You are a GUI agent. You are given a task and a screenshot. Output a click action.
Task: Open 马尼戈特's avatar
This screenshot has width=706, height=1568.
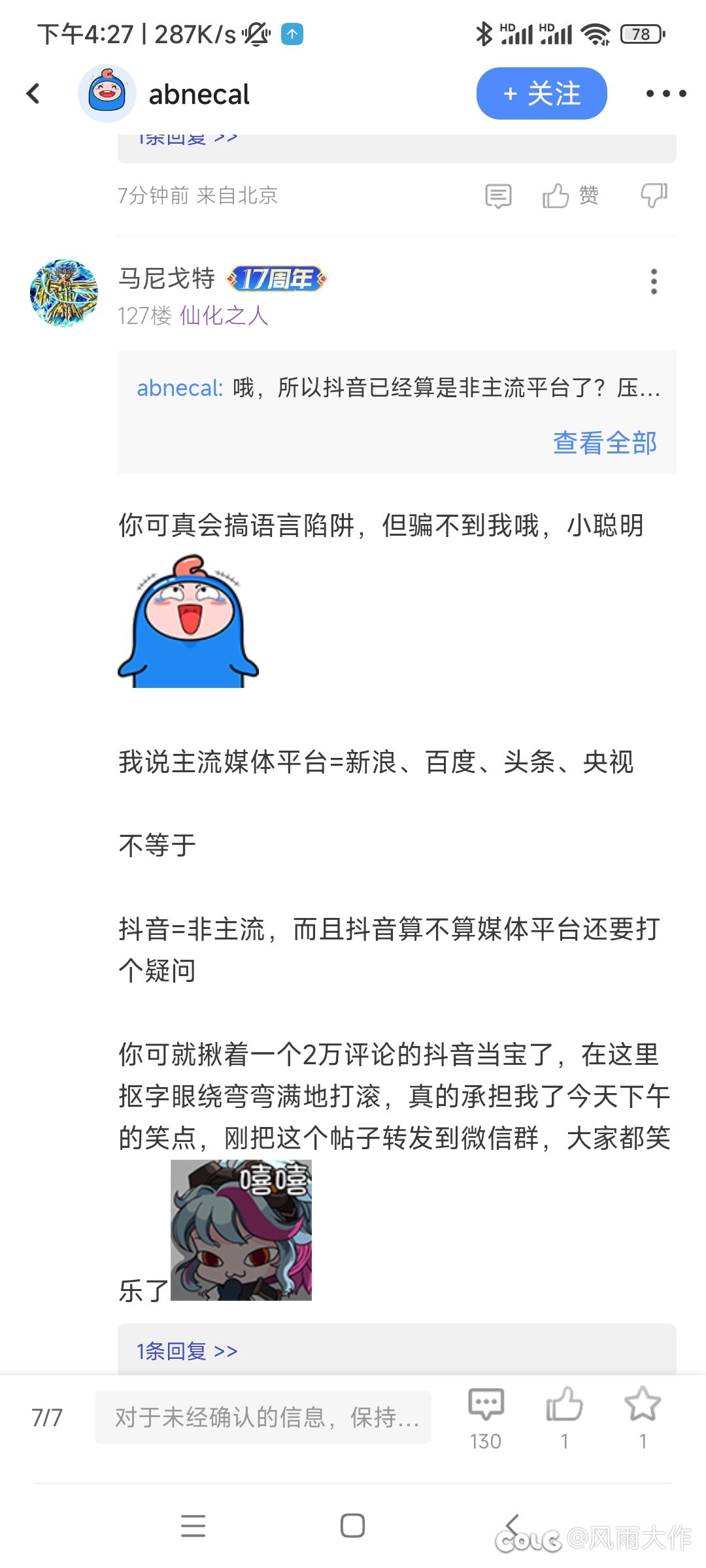pos(64,293)
